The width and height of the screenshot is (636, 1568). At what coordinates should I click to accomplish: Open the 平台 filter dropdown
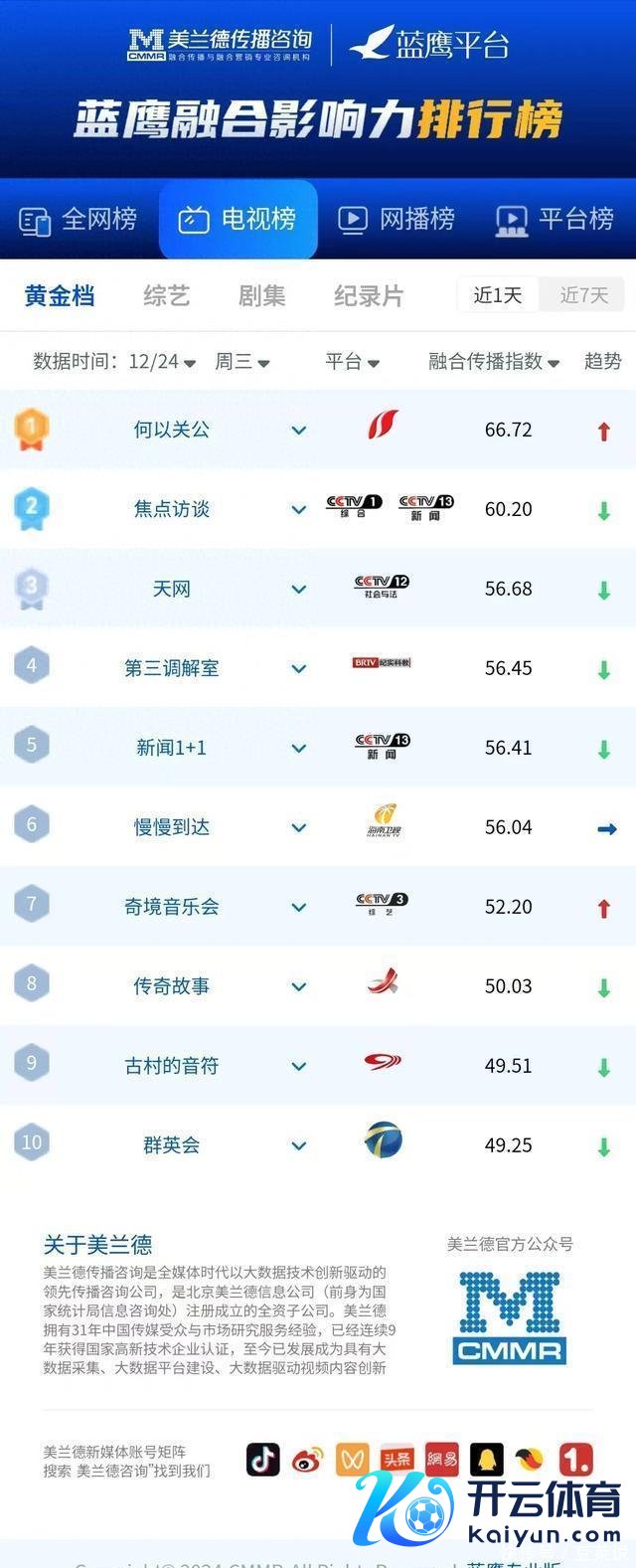click(353, 362)
